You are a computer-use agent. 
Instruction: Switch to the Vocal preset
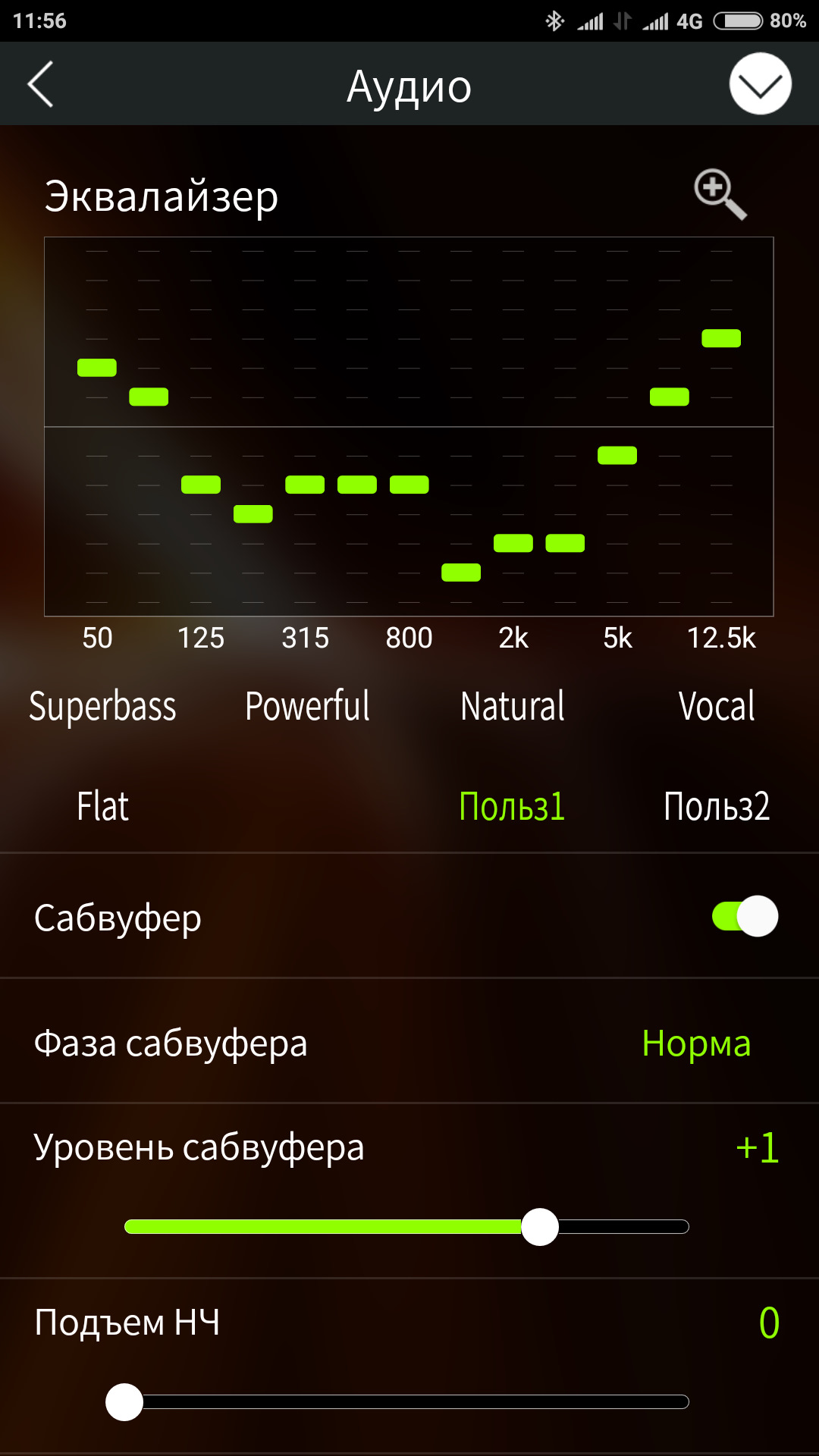pyautogui.click(x=717, y=707)
